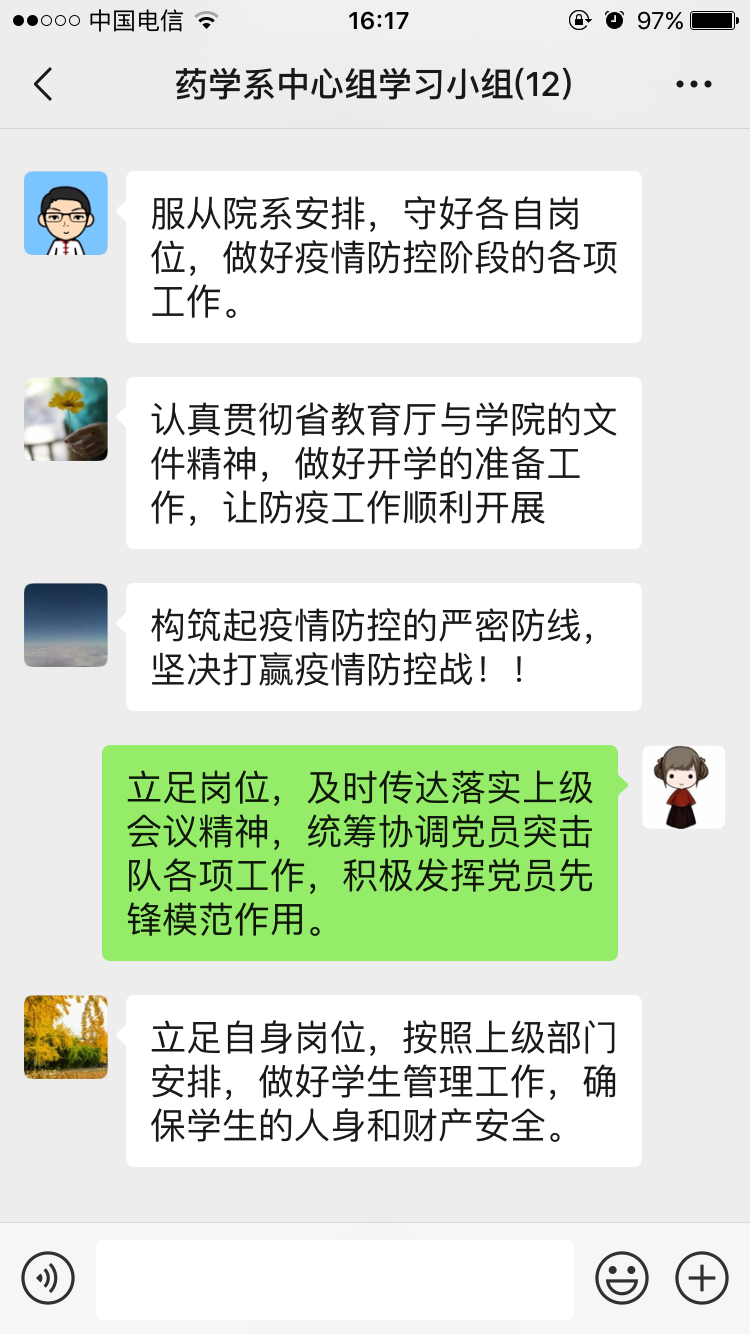The width and height of the screenshot is (750, 1334).
Task: Go back from the group chat
Action: click(43, 85)
